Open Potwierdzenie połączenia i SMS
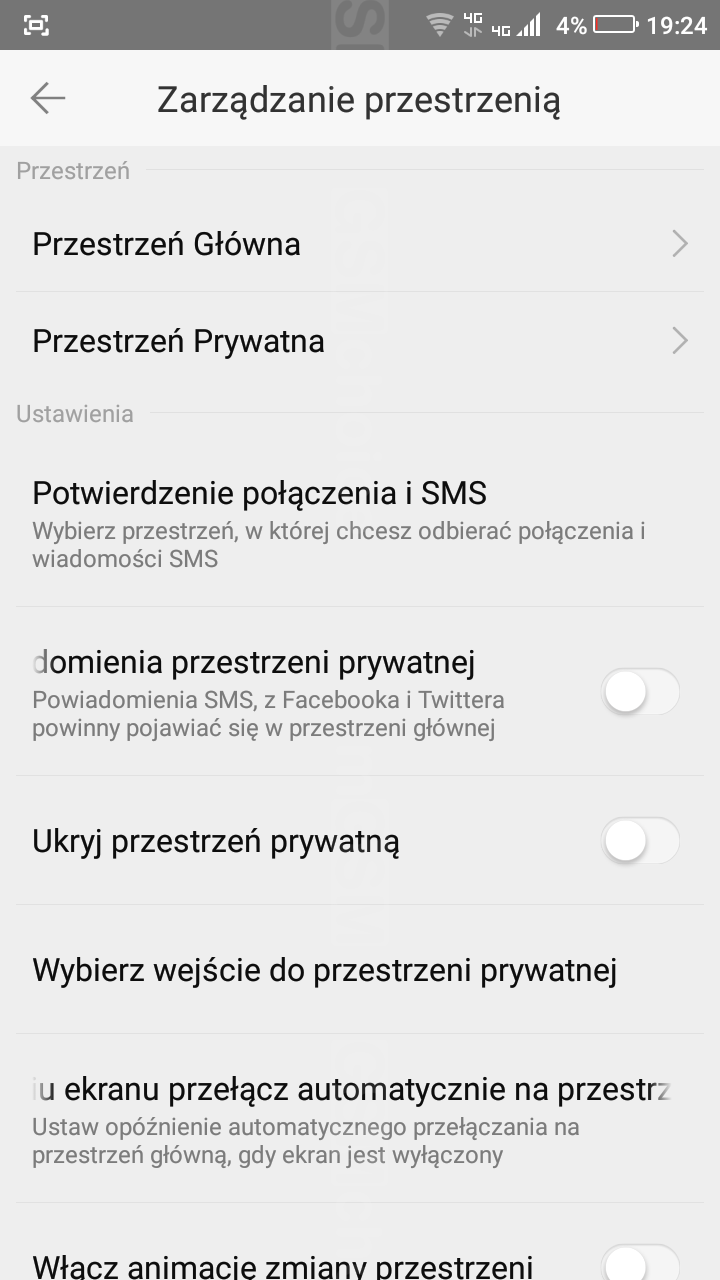This screenshot has width=720, height=1280. (360, 523)
